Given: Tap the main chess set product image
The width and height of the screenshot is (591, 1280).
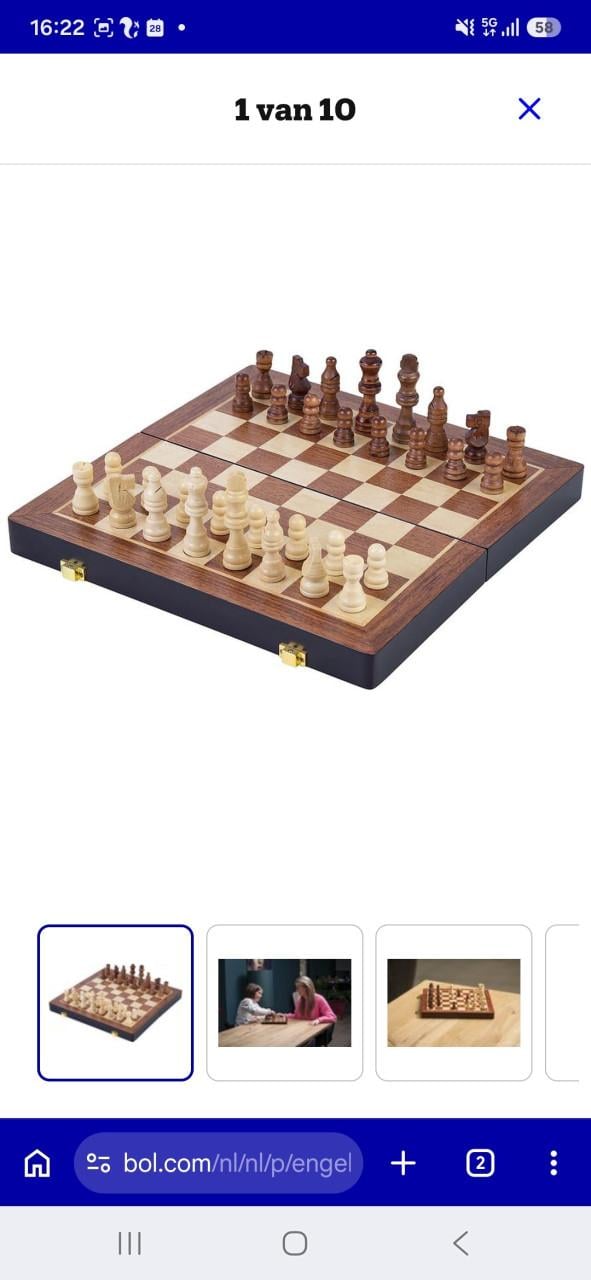Looking at the screenshot, I should (295, 518).
